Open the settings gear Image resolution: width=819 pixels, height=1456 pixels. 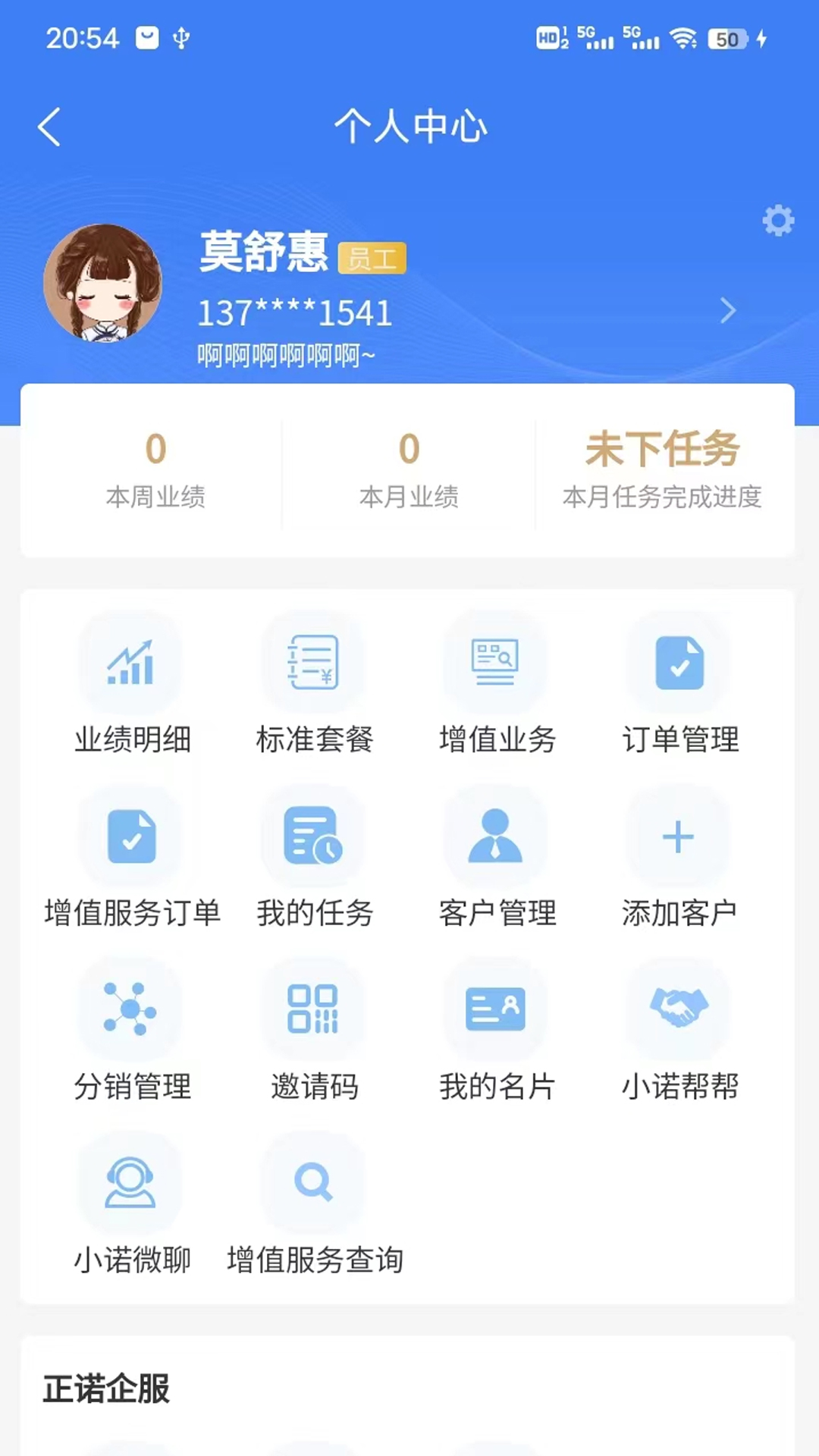777,221
